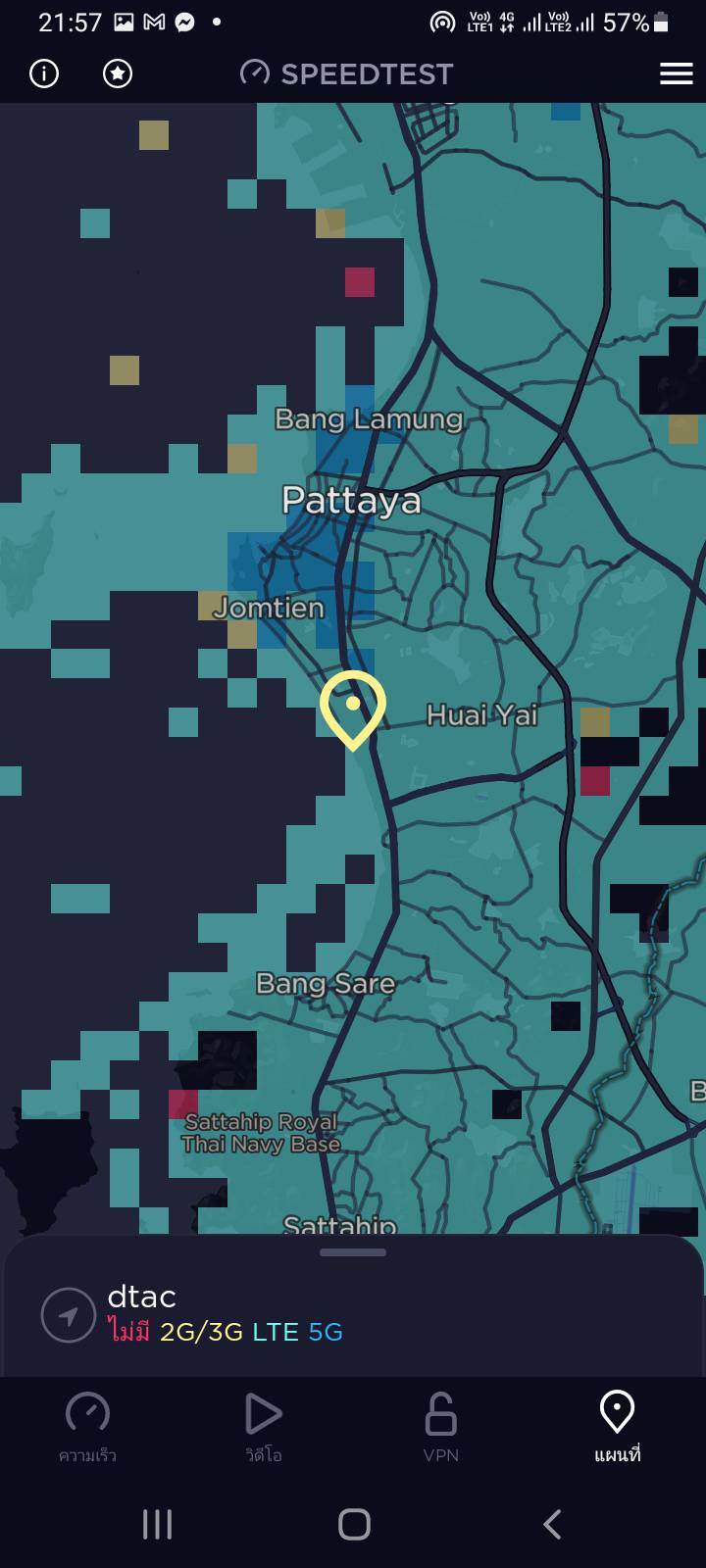Center map with the location arrow button

69,1315
